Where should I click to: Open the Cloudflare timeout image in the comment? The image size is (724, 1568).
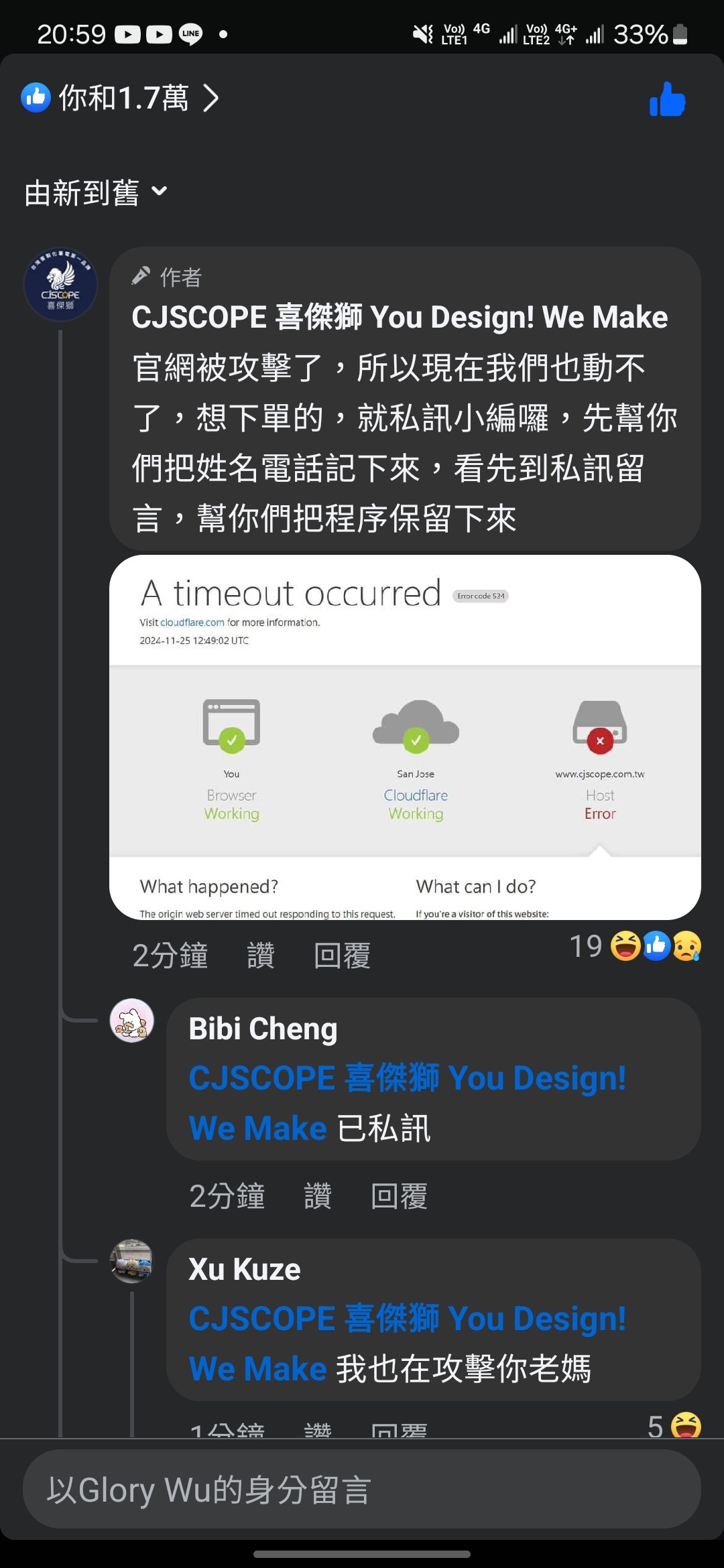(x=405, y=737)
